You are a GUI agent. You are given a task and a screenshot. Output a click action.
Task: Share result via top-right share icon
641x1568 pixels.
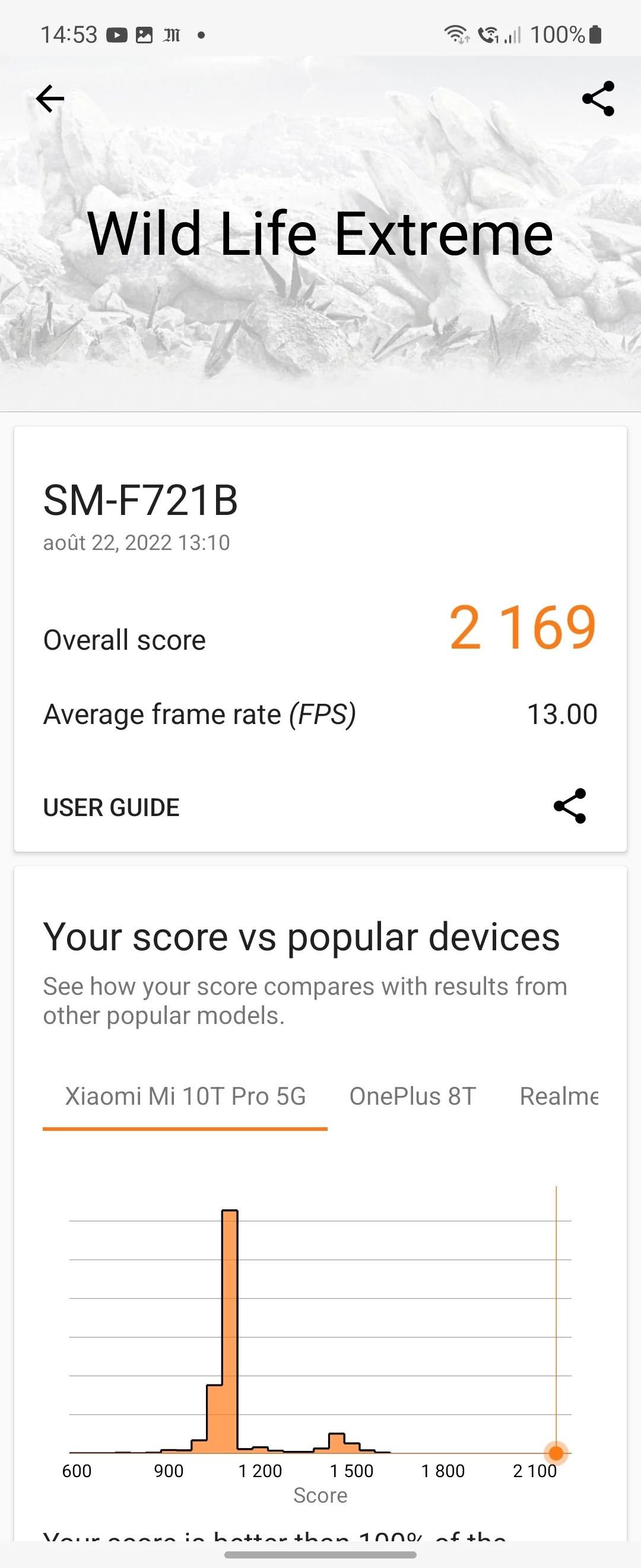click(x=598, y=99)
